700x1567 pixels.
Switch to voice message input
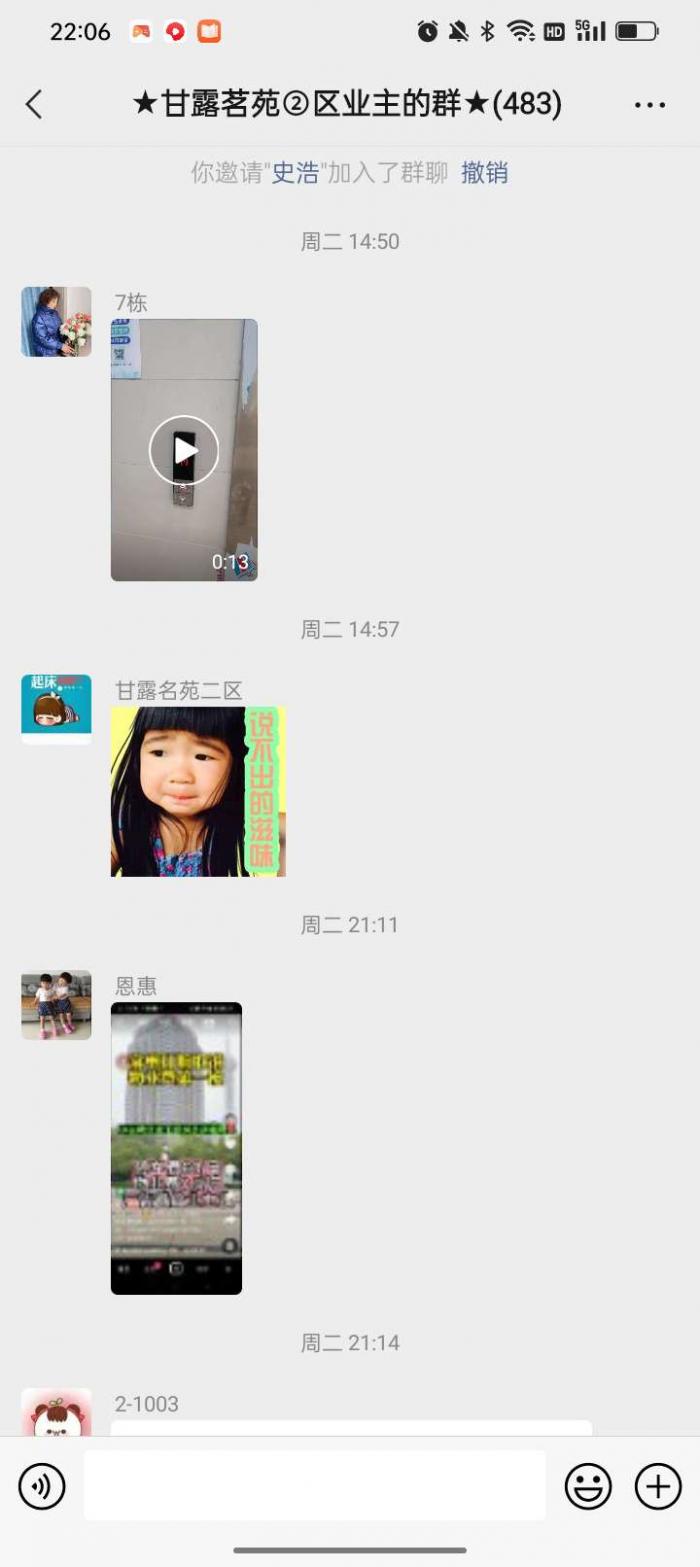[x=42, y=1486]
